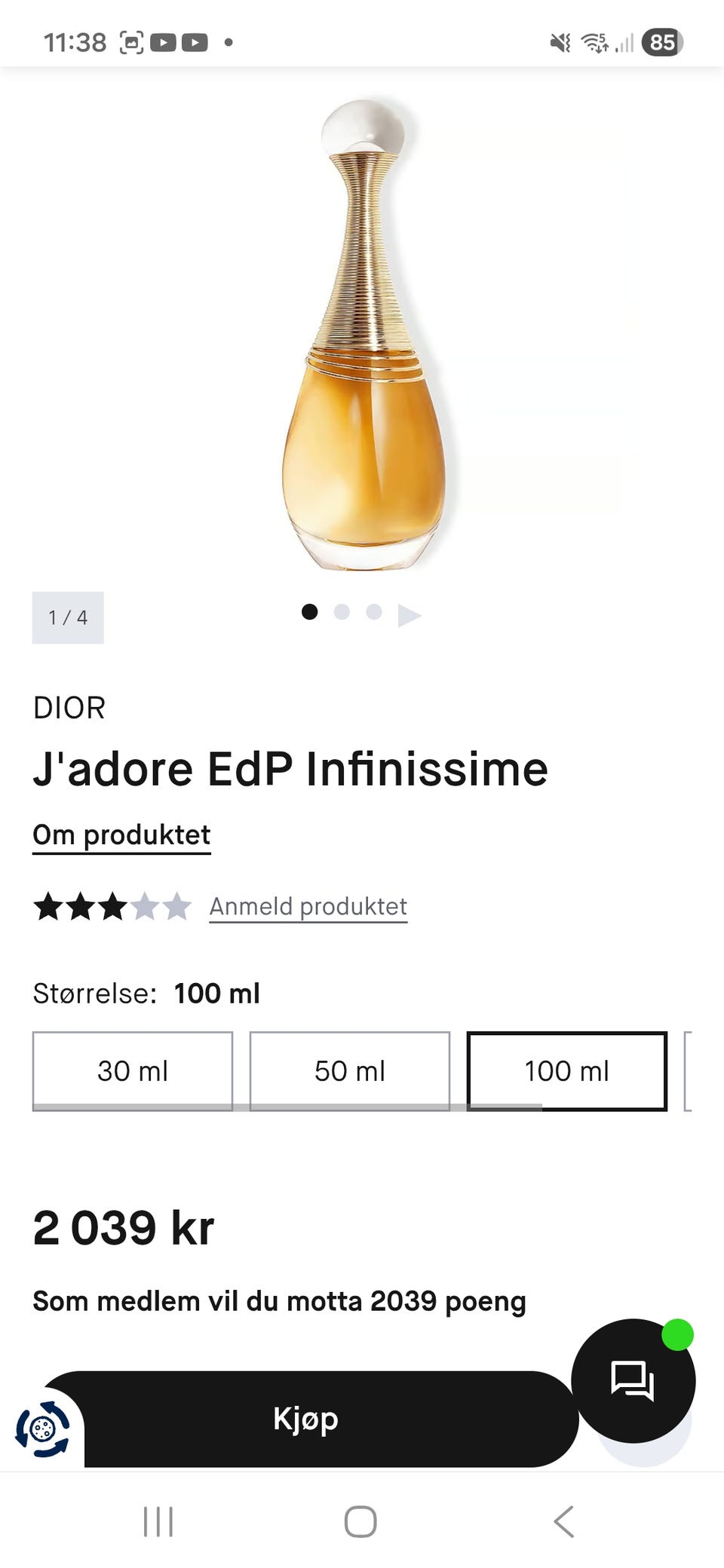
Task: Choose the 50 ml size option
Action: (x=350, y=1070)
